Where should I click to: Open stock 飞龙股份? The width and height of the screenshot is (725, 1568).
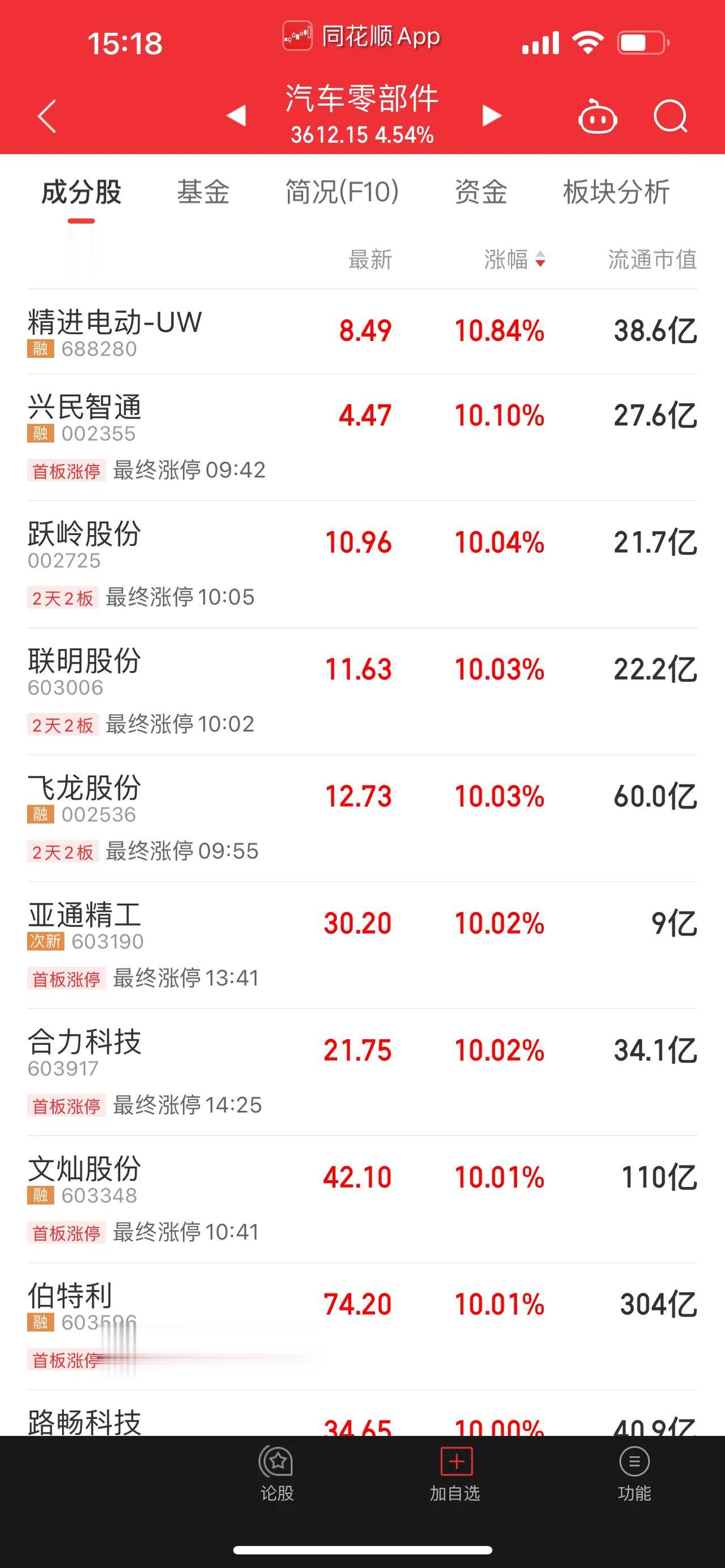[x=362, y=819]
